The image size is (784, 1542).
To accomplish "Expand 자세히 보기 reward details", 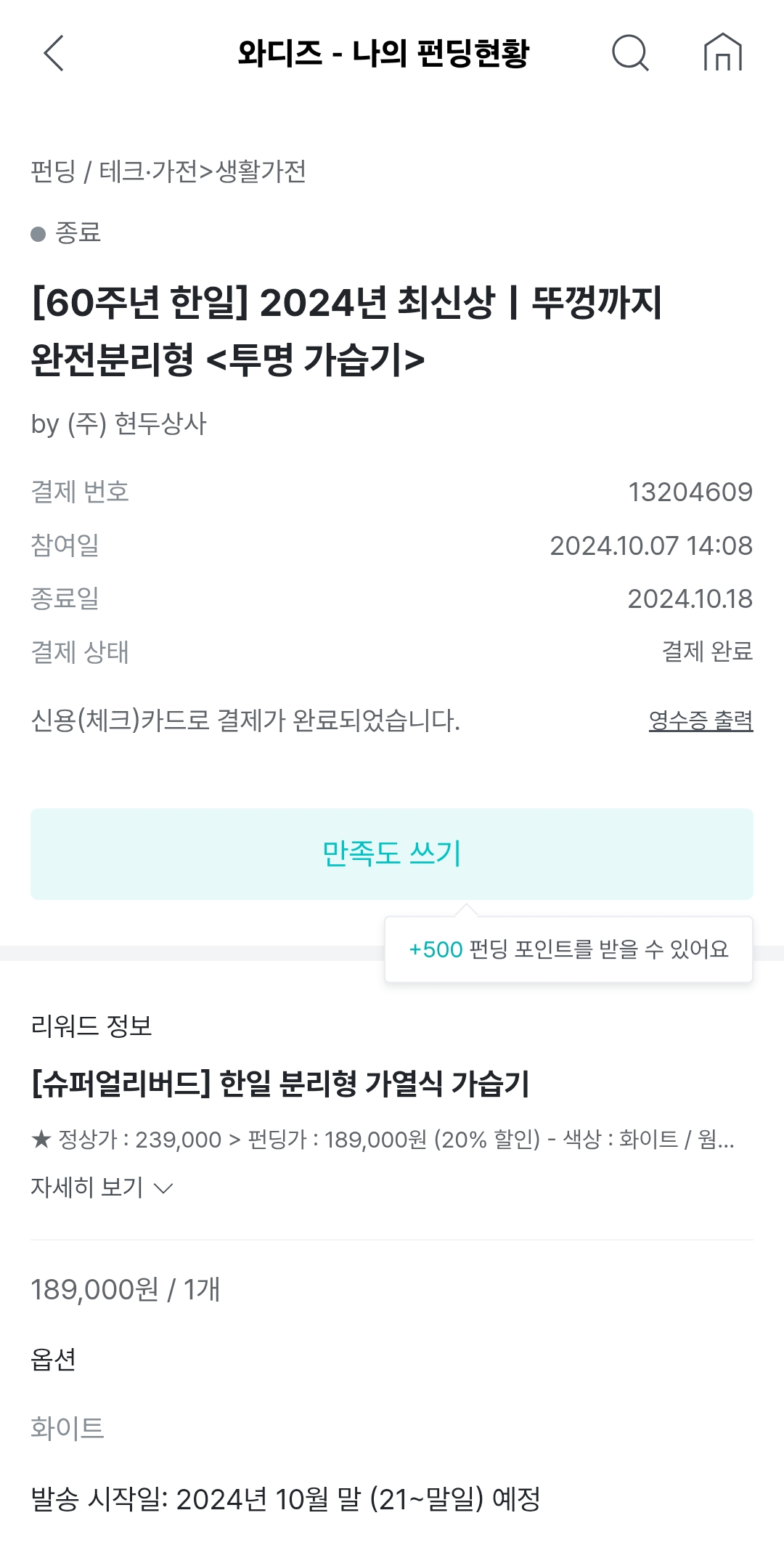I will click(102, 1188).
